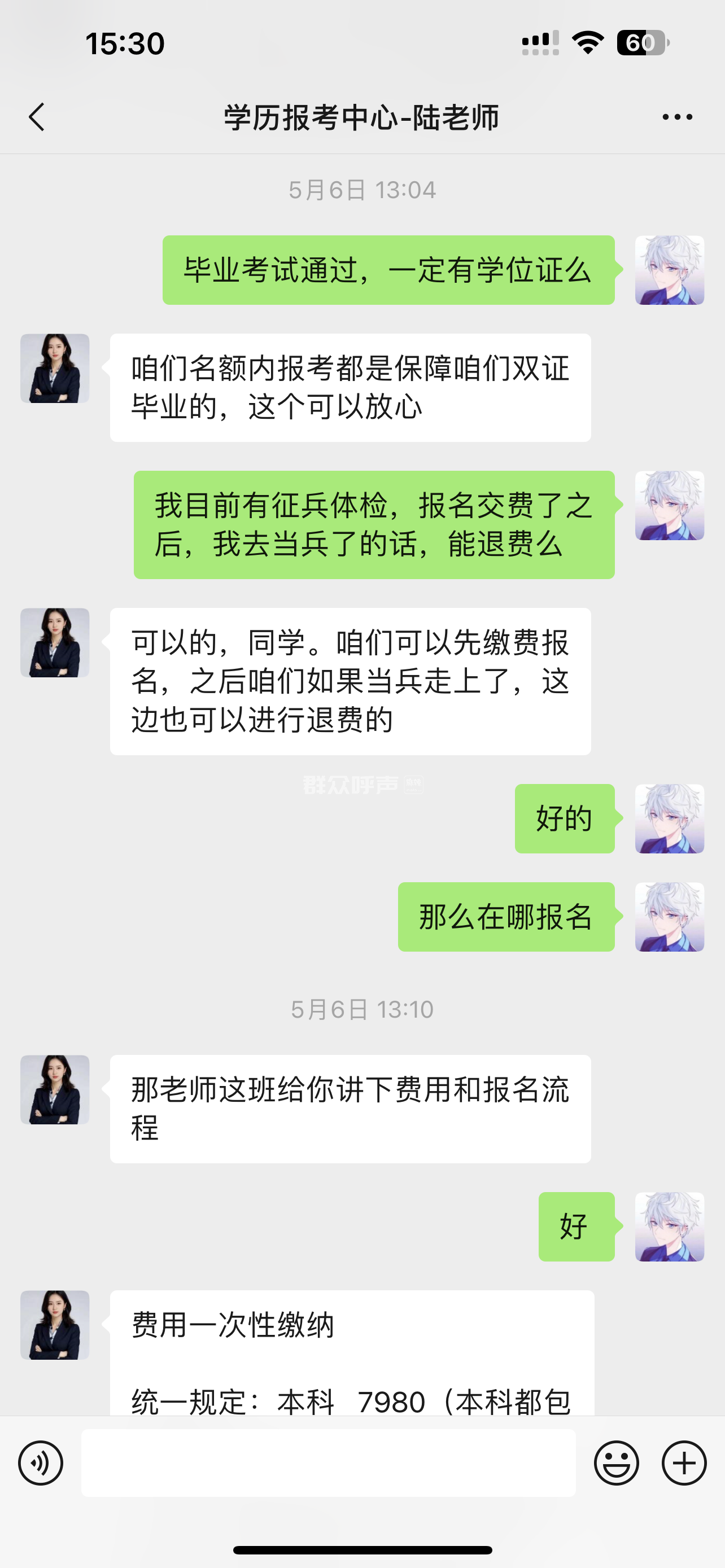
Task: Go back to the chat list
Action: point(37,117)
